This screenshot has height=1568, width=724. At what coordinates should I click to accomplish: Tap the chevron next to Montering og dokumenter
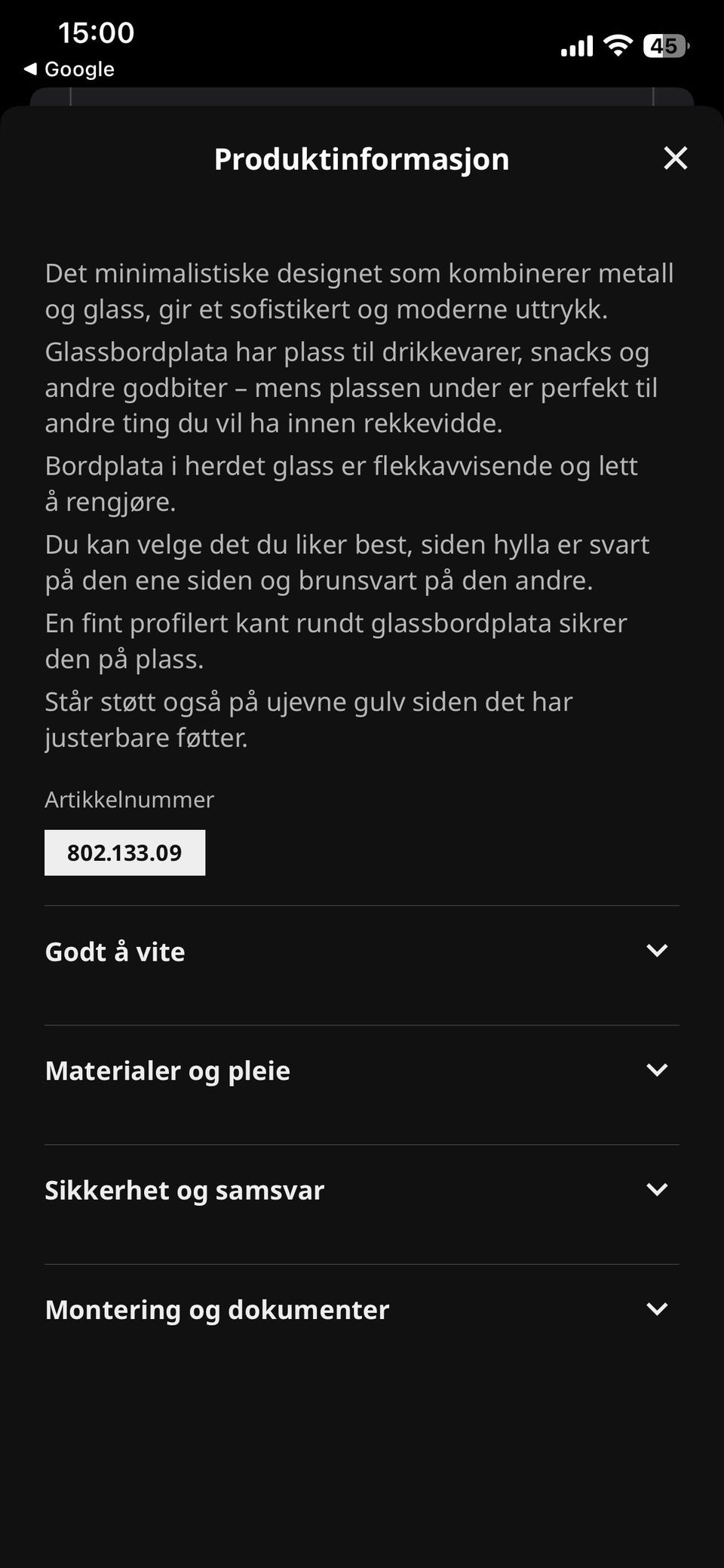click(x=657, y=1308)
